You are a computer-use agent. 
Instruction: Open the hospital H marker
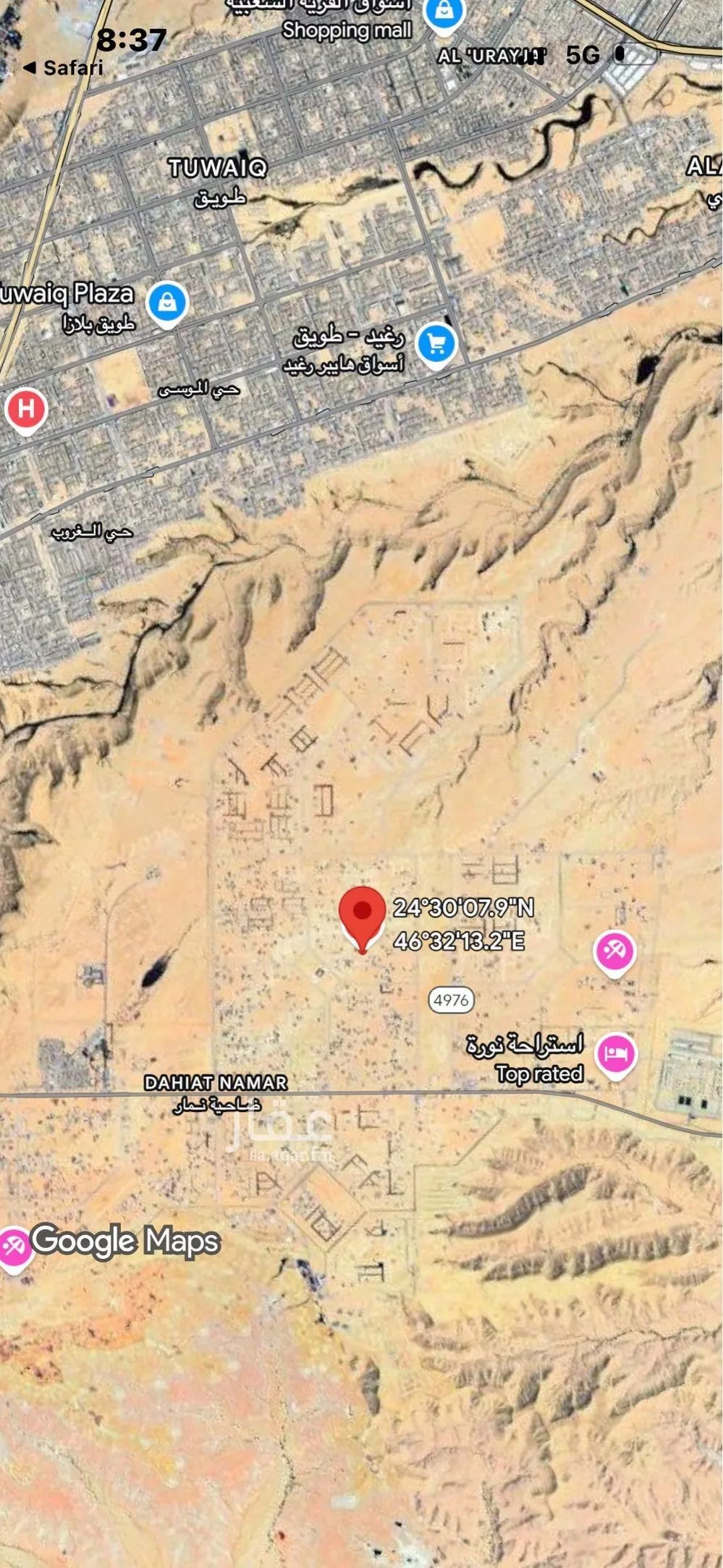click(27, 410)
